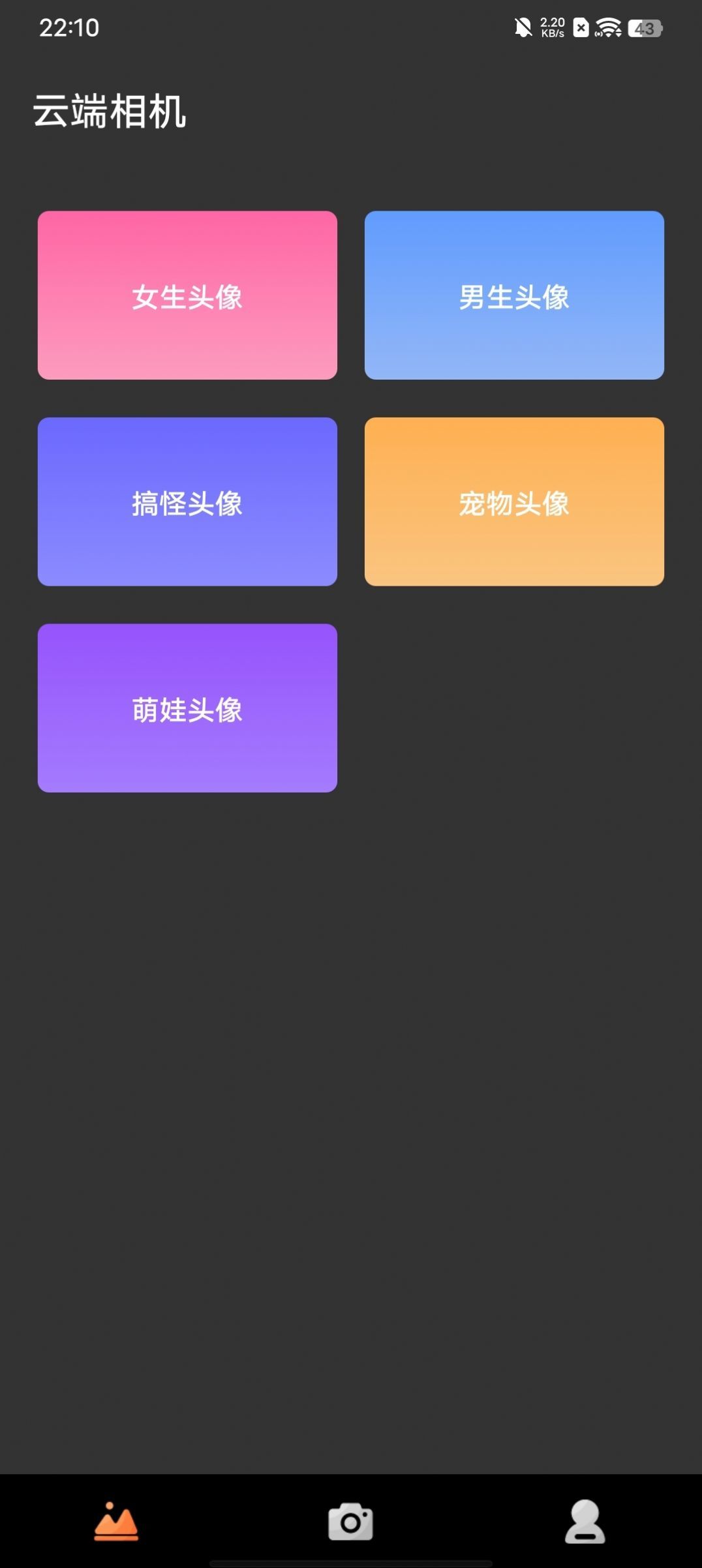
Task: Tap the SIM card error icon
Action: [x=579, y=27]
